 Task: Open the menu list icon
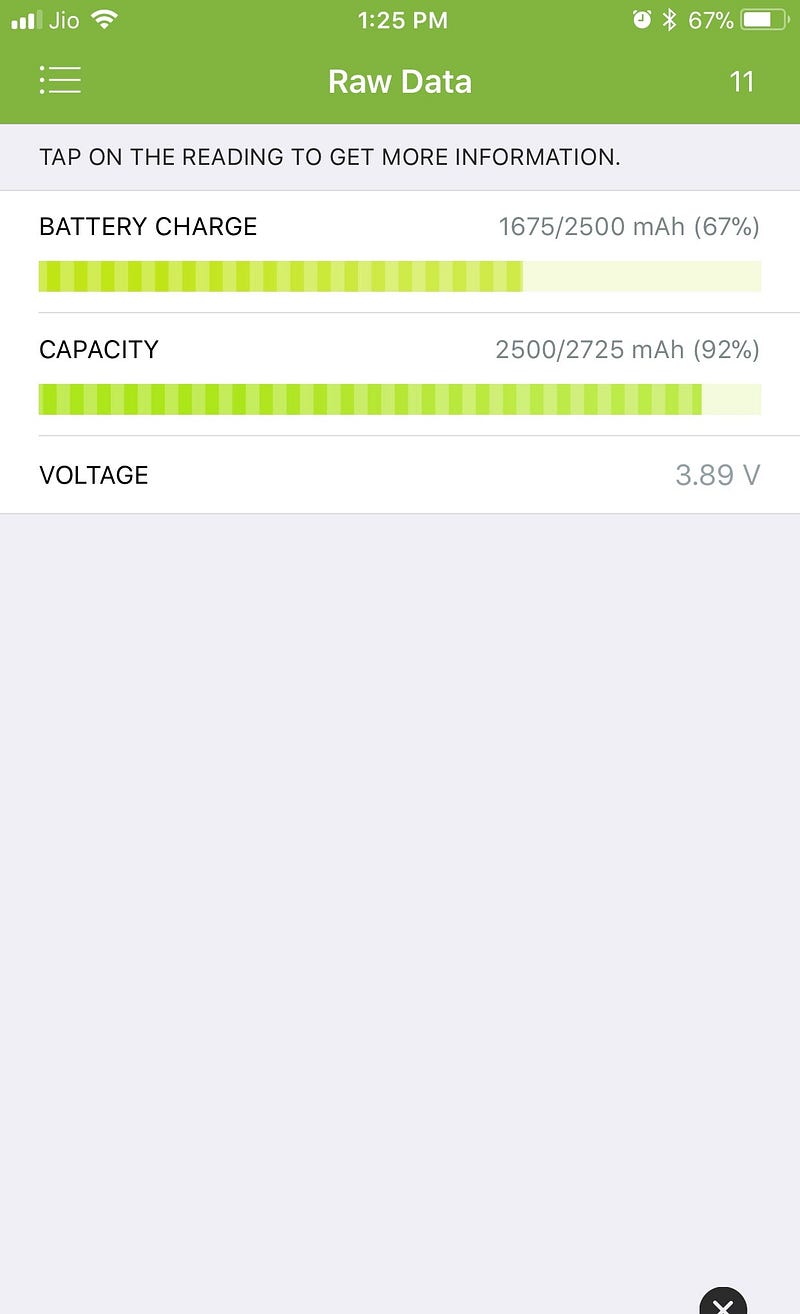[60, 81]
